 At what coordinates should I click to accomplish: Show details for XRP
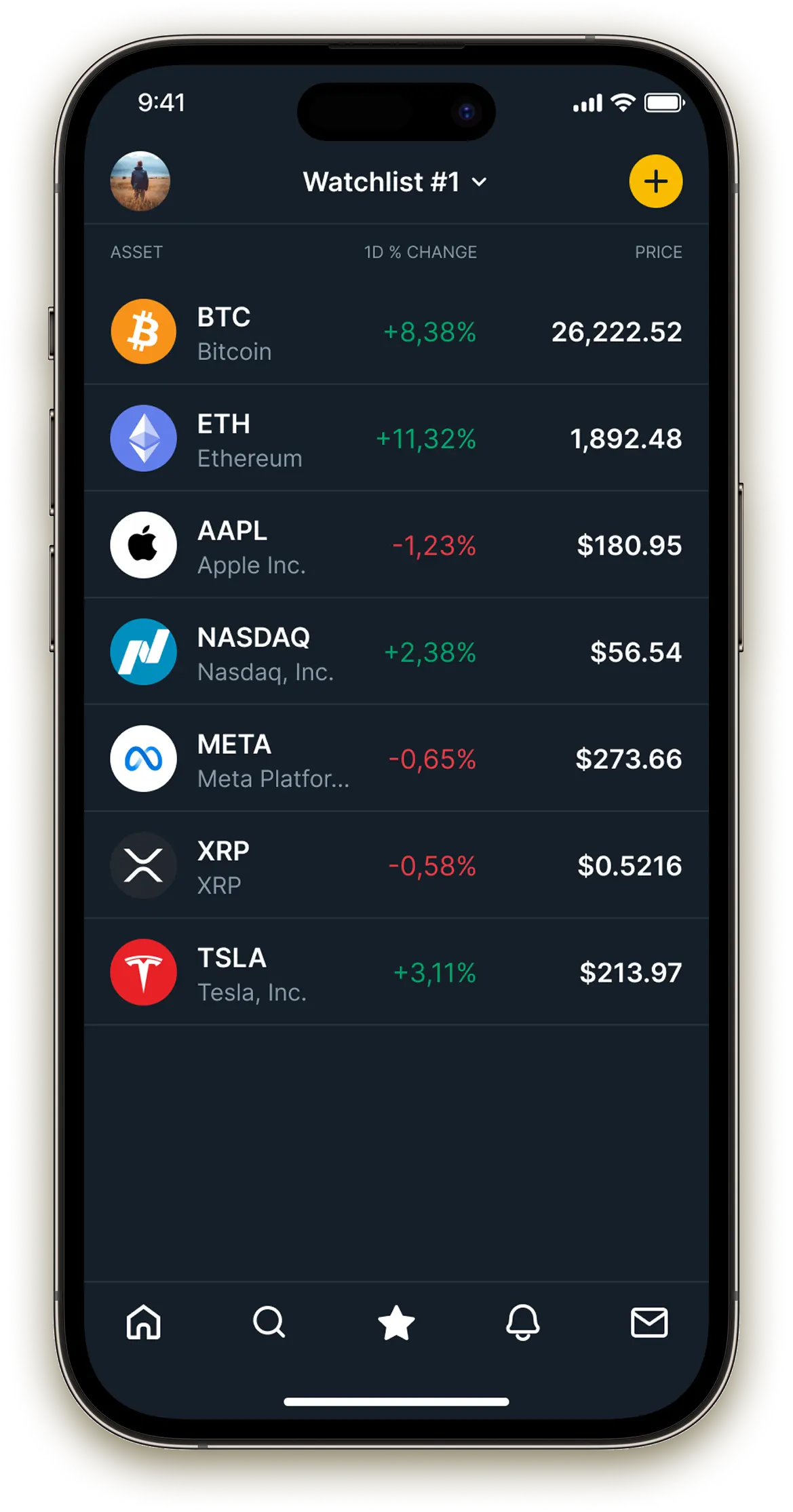(x=396, y=866)
